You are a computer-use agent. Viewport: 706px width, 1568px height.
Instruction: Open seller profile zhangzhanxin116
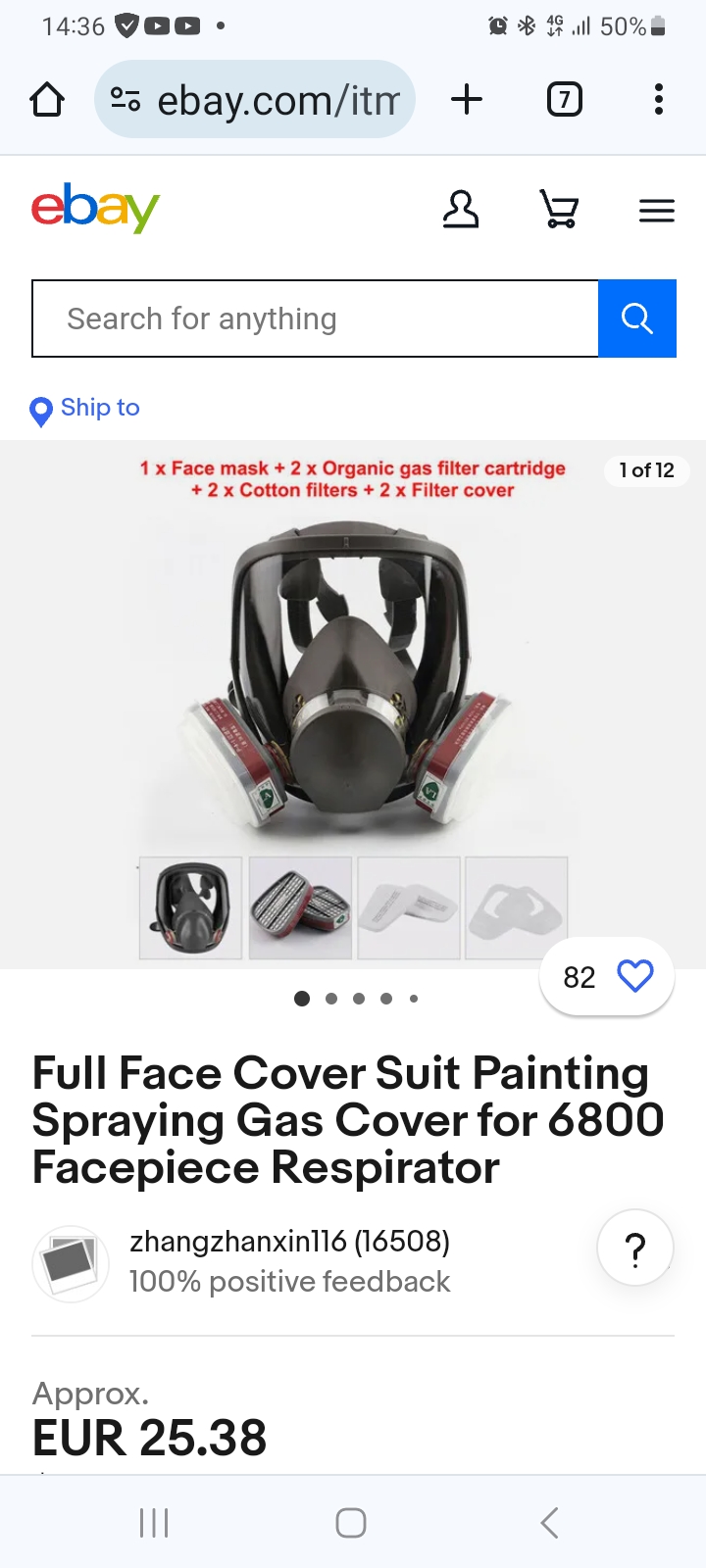[x=289, y=1242]
